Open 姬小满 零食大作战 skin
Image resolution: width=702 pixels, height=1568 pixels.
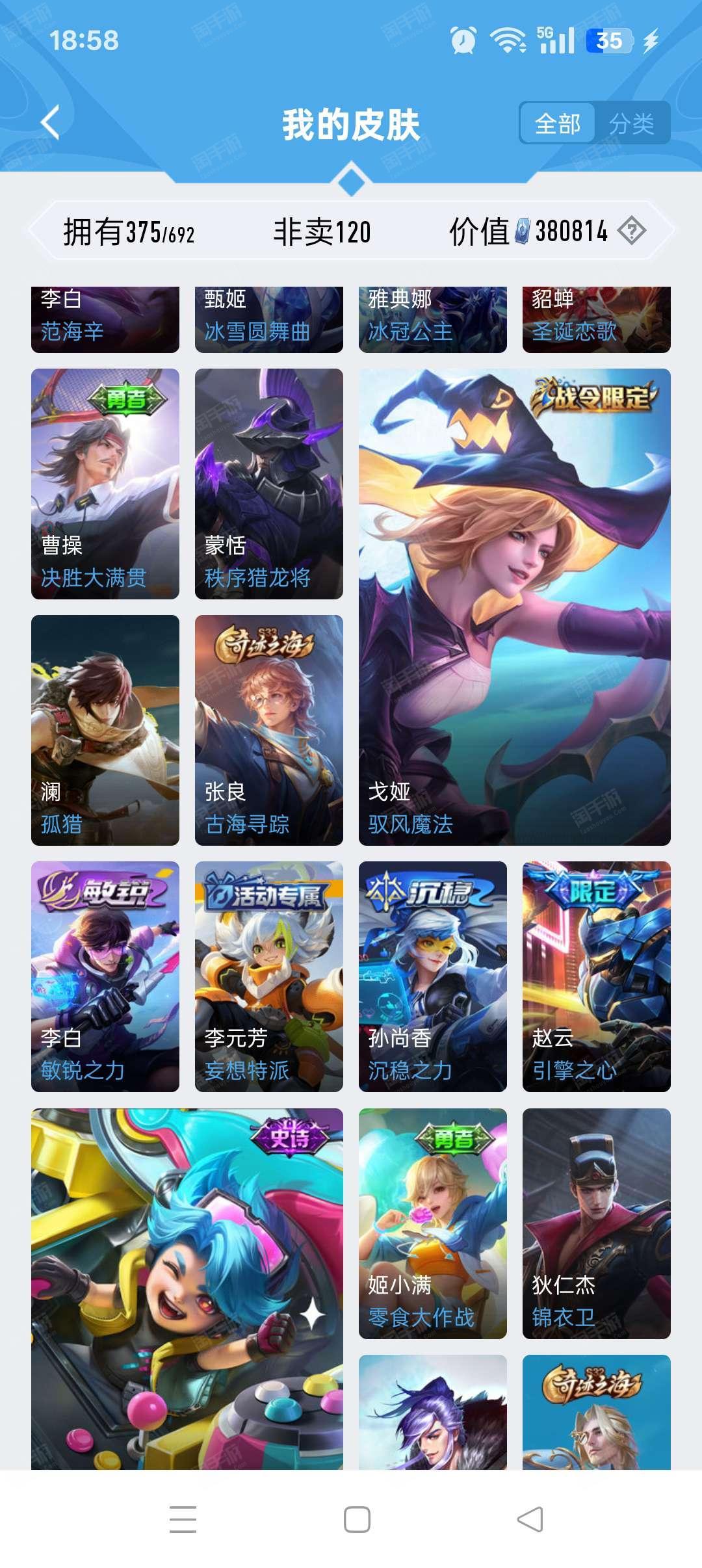[x=433, y=1223]
